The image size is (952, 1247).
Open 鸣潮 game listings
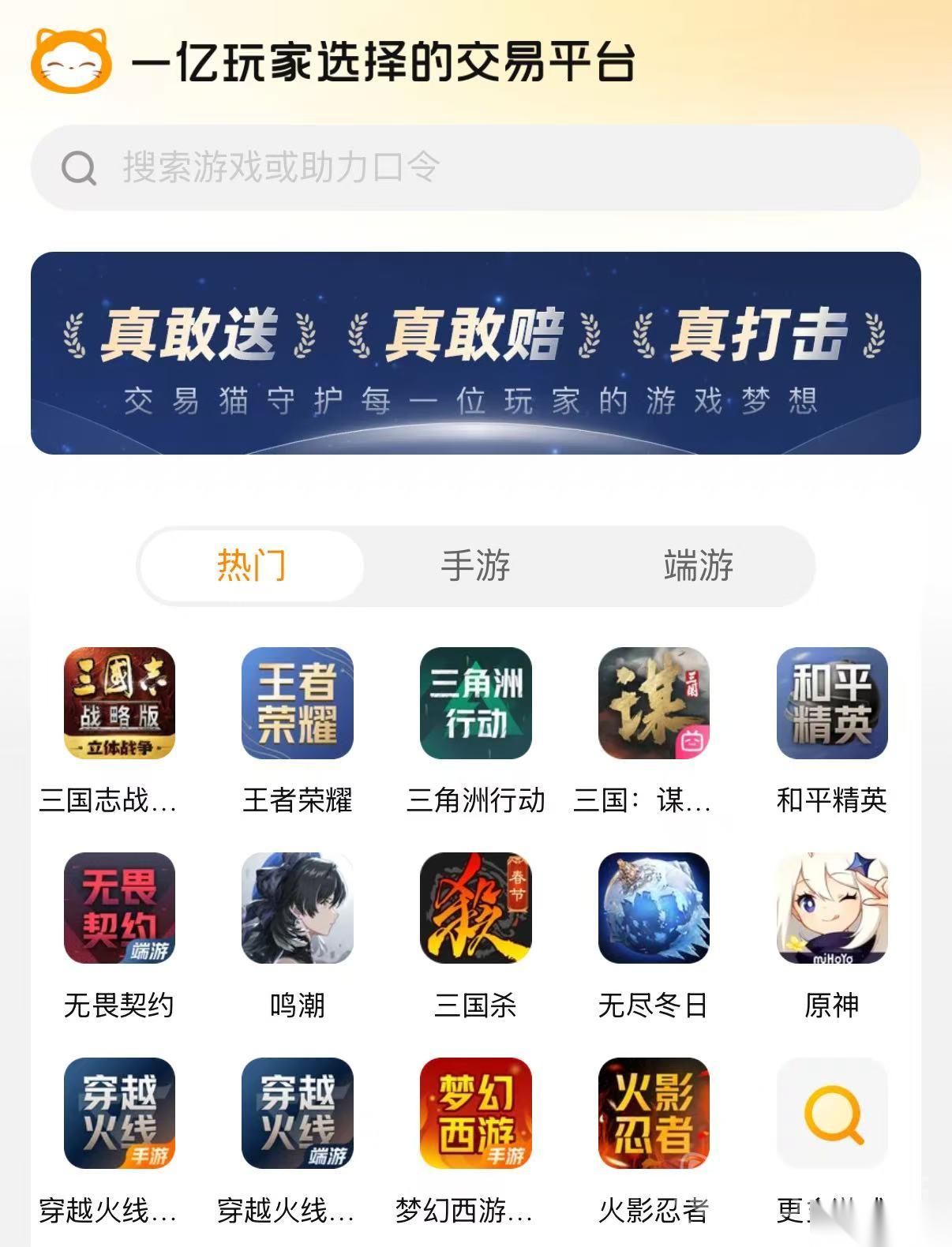(x=297, y=908)
